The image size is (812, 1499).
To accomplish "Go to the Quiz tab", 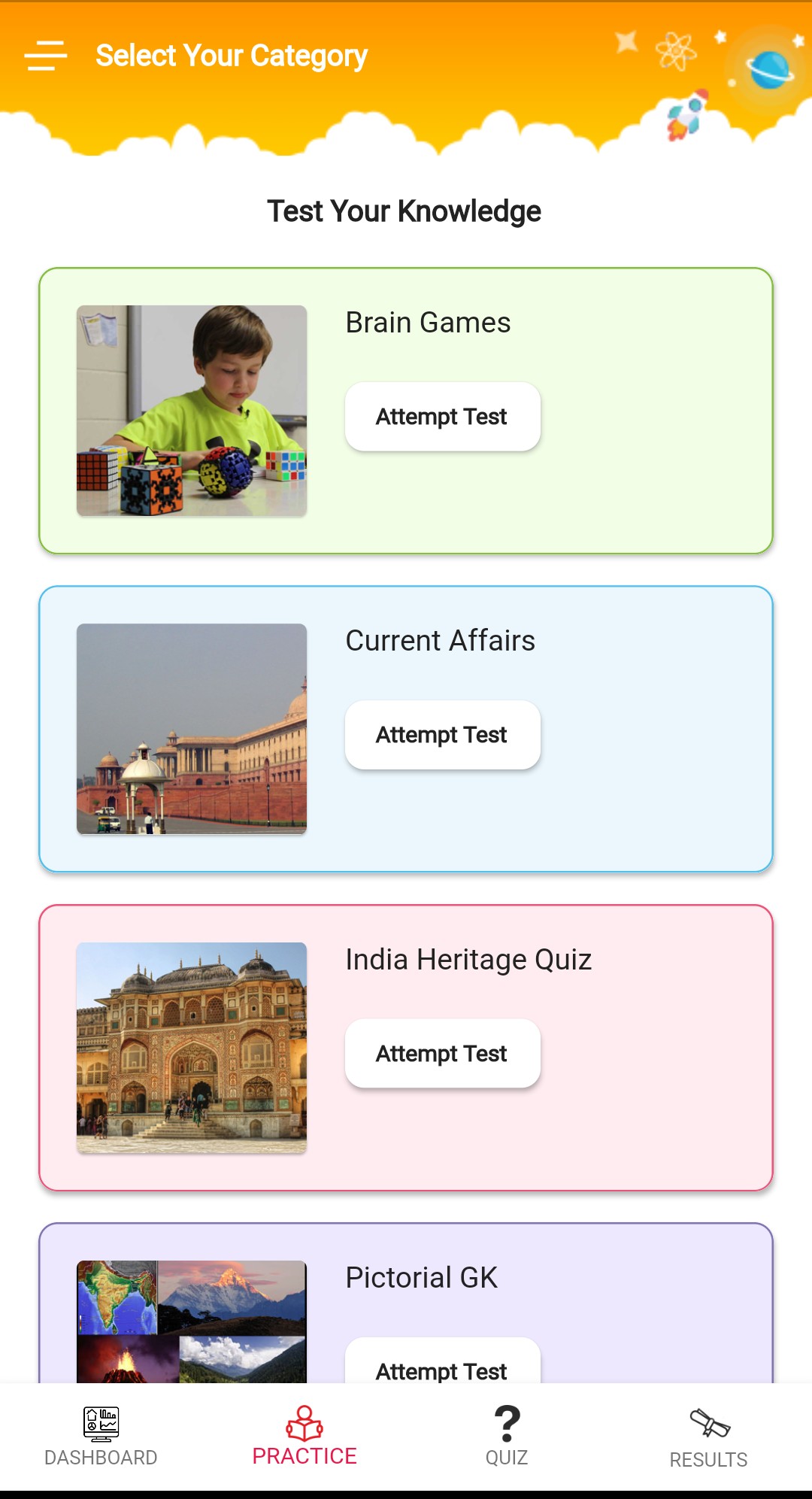I will (507, 1437).
